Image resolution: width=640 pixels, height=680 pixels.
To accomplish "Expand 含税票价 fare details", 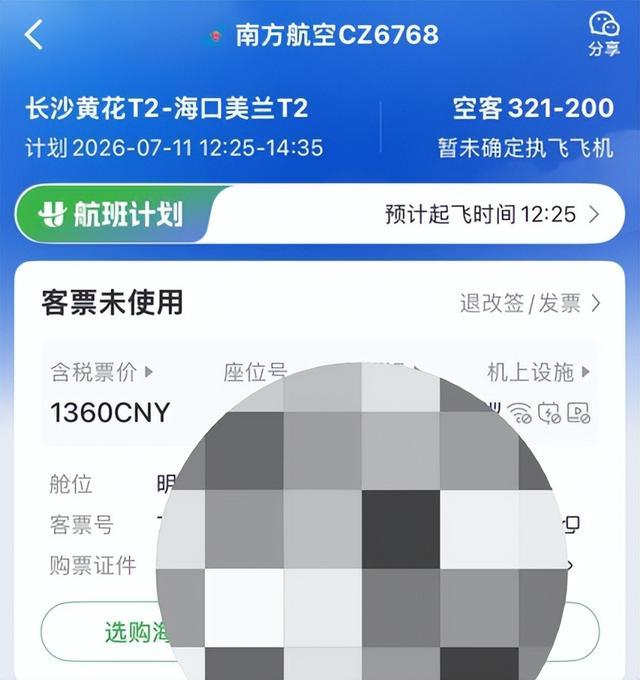I will click(x=102, y=373).
